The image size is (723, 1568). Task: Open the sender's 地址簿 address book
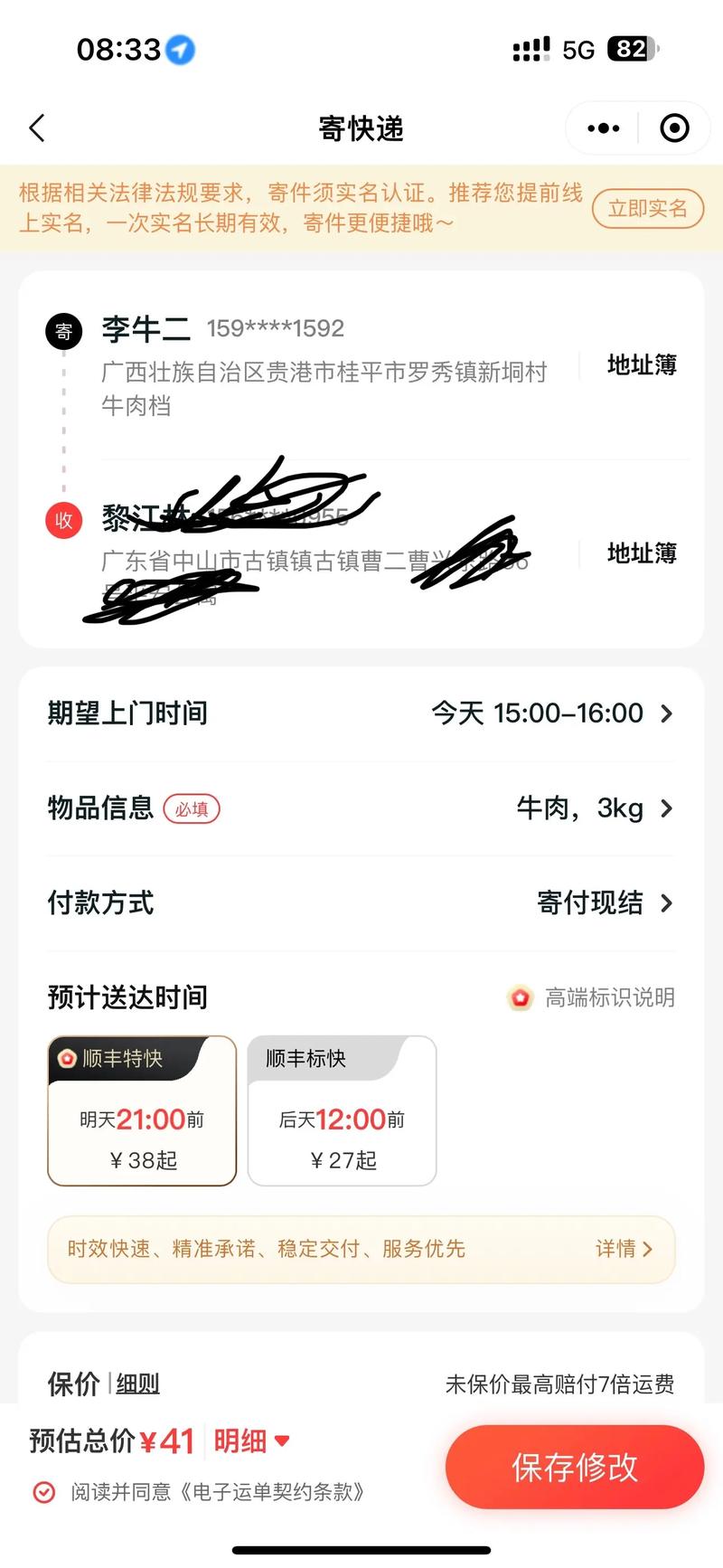640,365
